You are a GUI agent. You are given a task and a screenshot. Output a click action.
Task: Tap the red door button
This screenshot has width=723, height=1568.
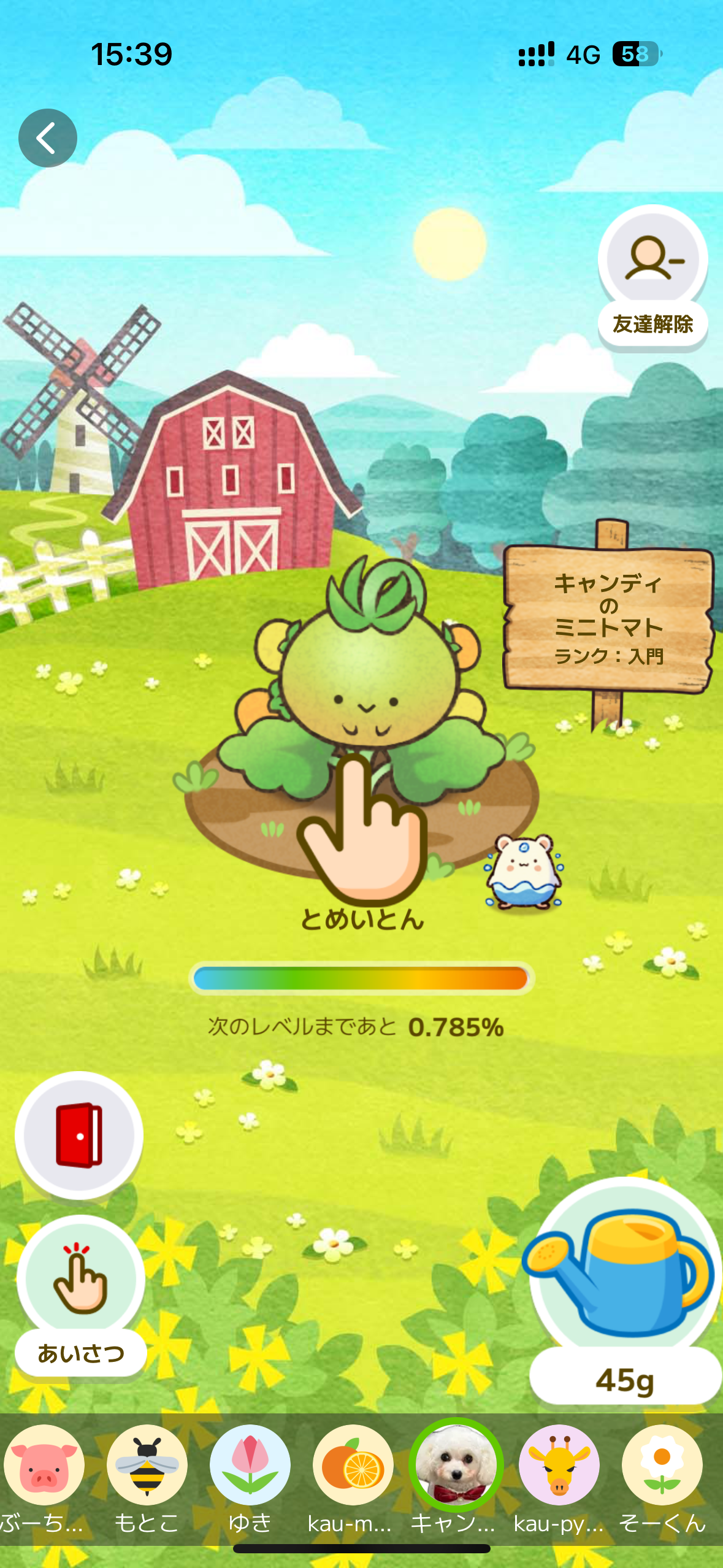pyautogui.click(x=79, y=1135)
